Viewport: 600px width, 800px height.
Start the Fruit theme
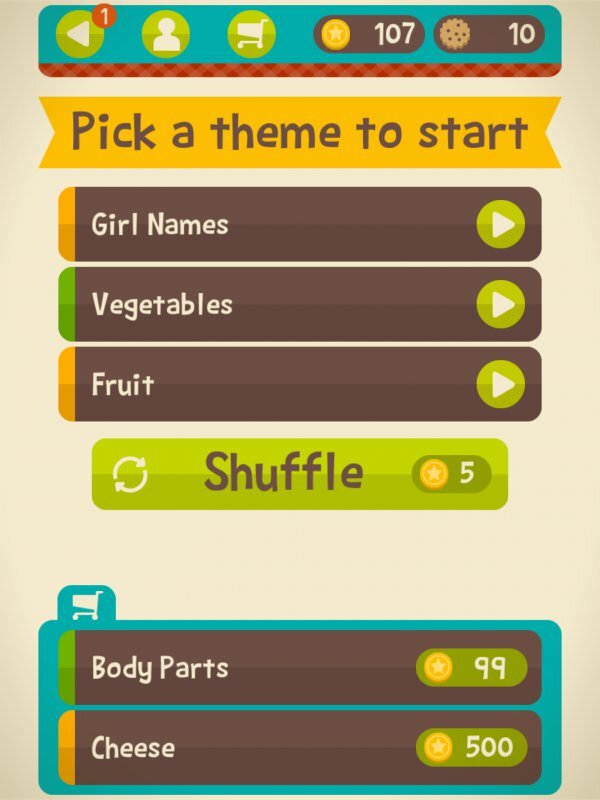click(500, 385)
